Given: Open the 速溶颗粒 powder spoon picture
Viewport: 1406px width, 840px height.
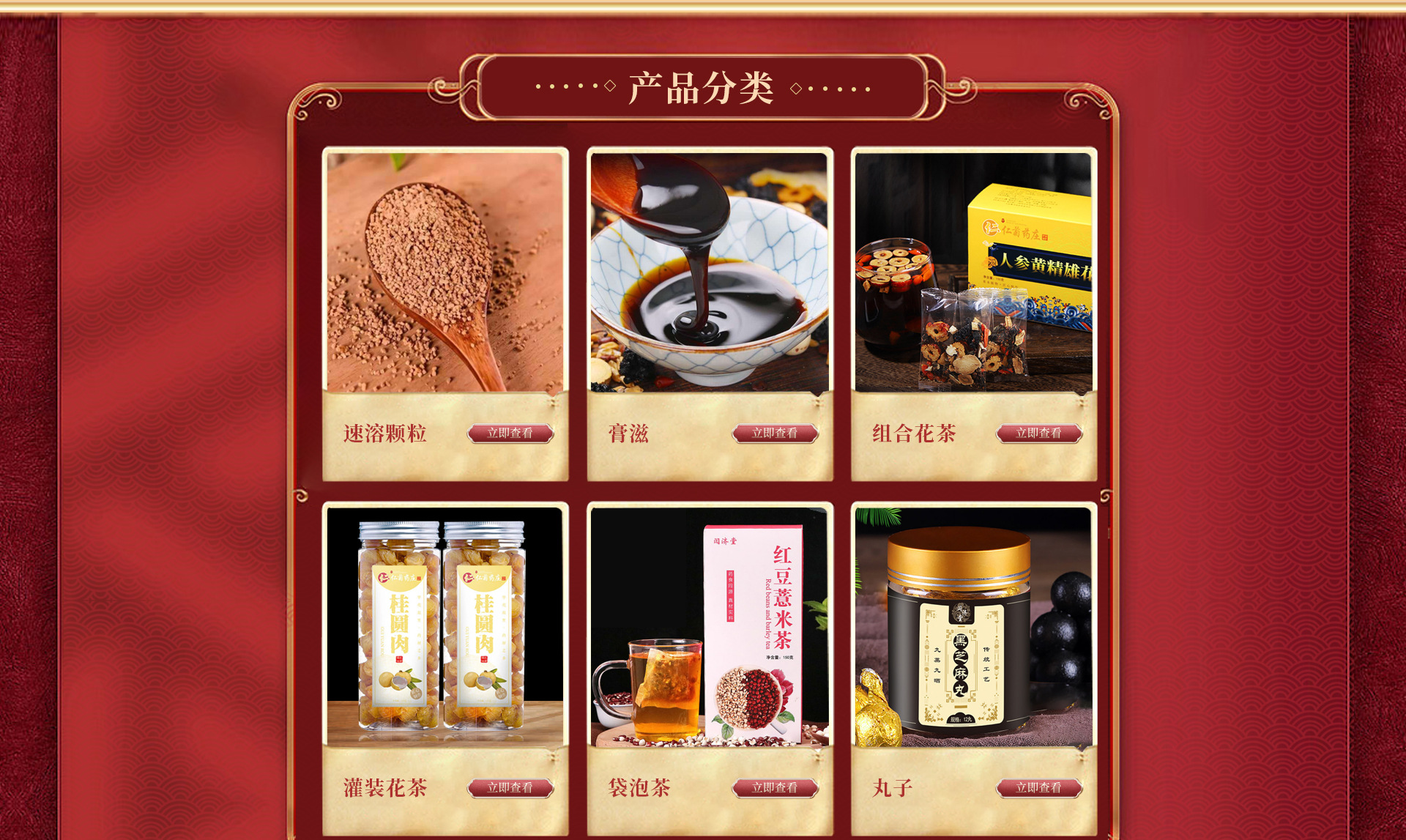Looking at the screenshot, I should [445, 272].
